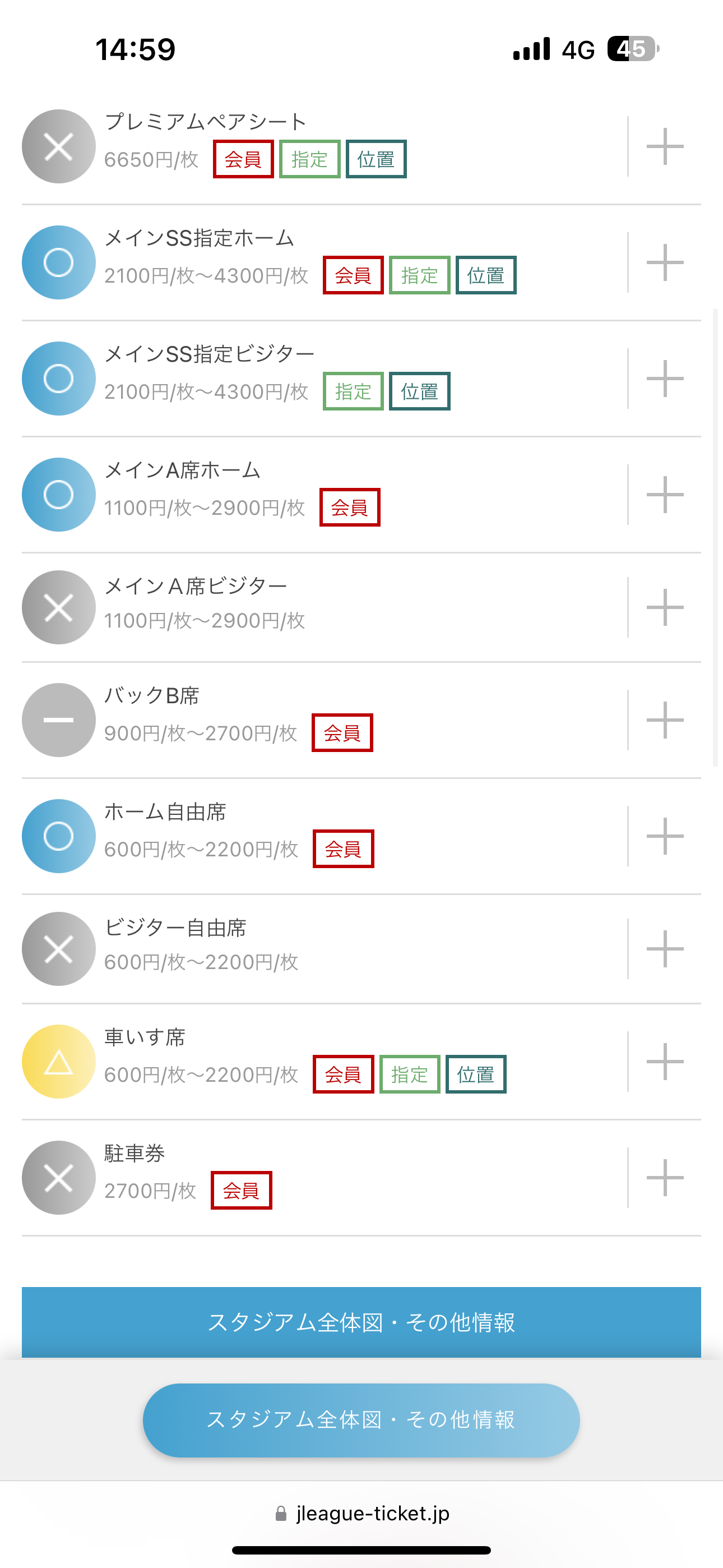Expand 駐車券 plus icon
The image size is (723, 1568).
point(665,1177)
